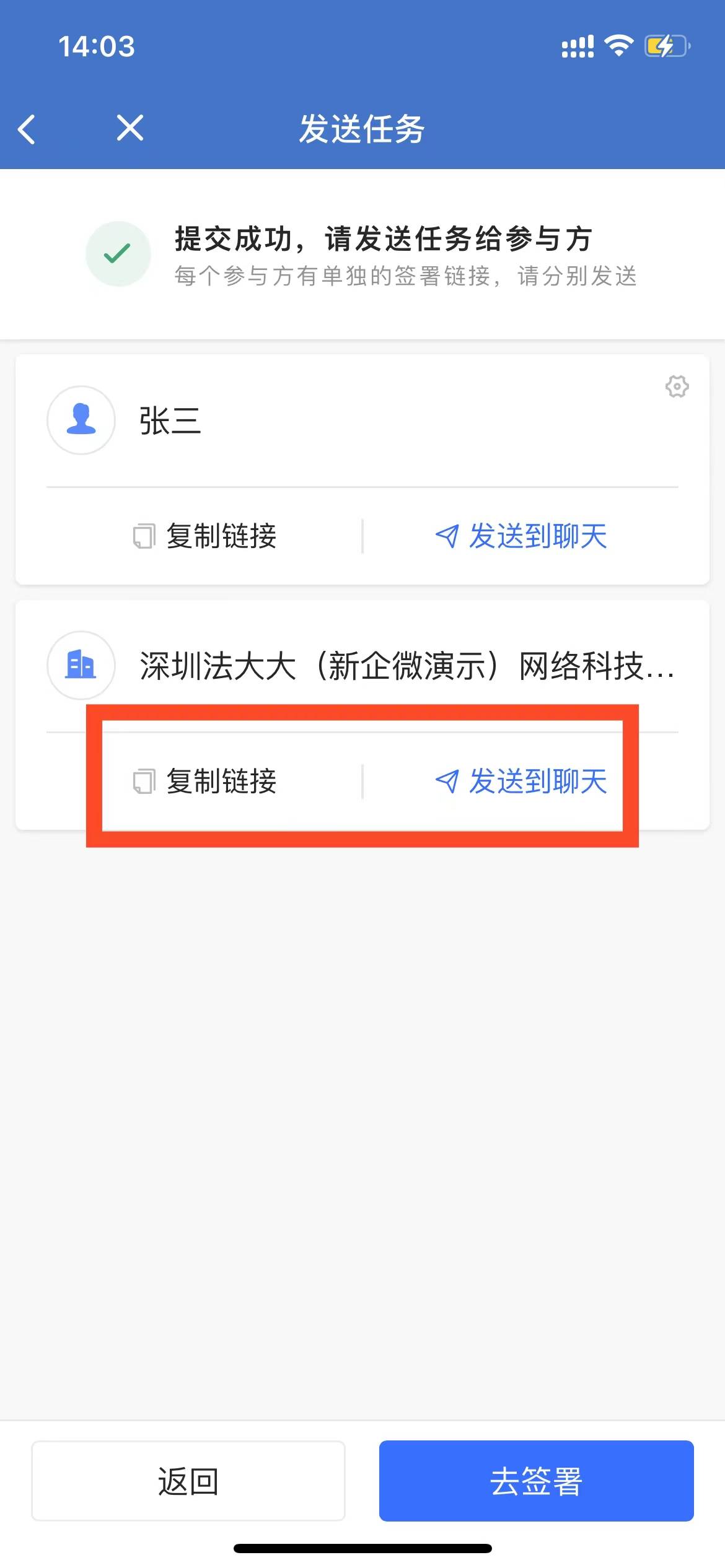The image size is (725, 1568).
Task: Send 深圳法大大 task to chat
Action: (521, 782)
